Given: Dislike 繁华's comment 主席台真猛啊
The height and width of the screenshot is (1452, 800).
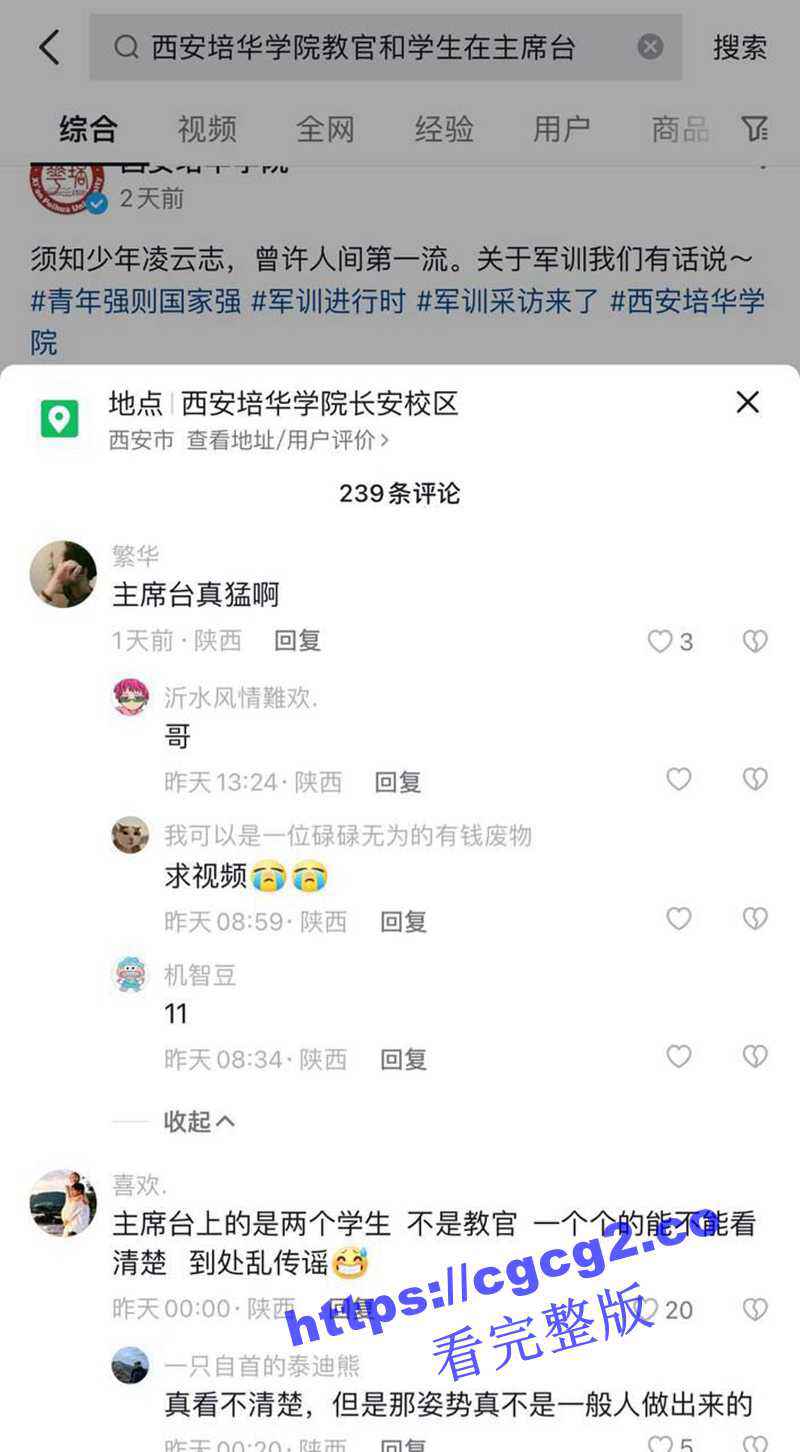Looking at the screenshot, I should (755, 642).
